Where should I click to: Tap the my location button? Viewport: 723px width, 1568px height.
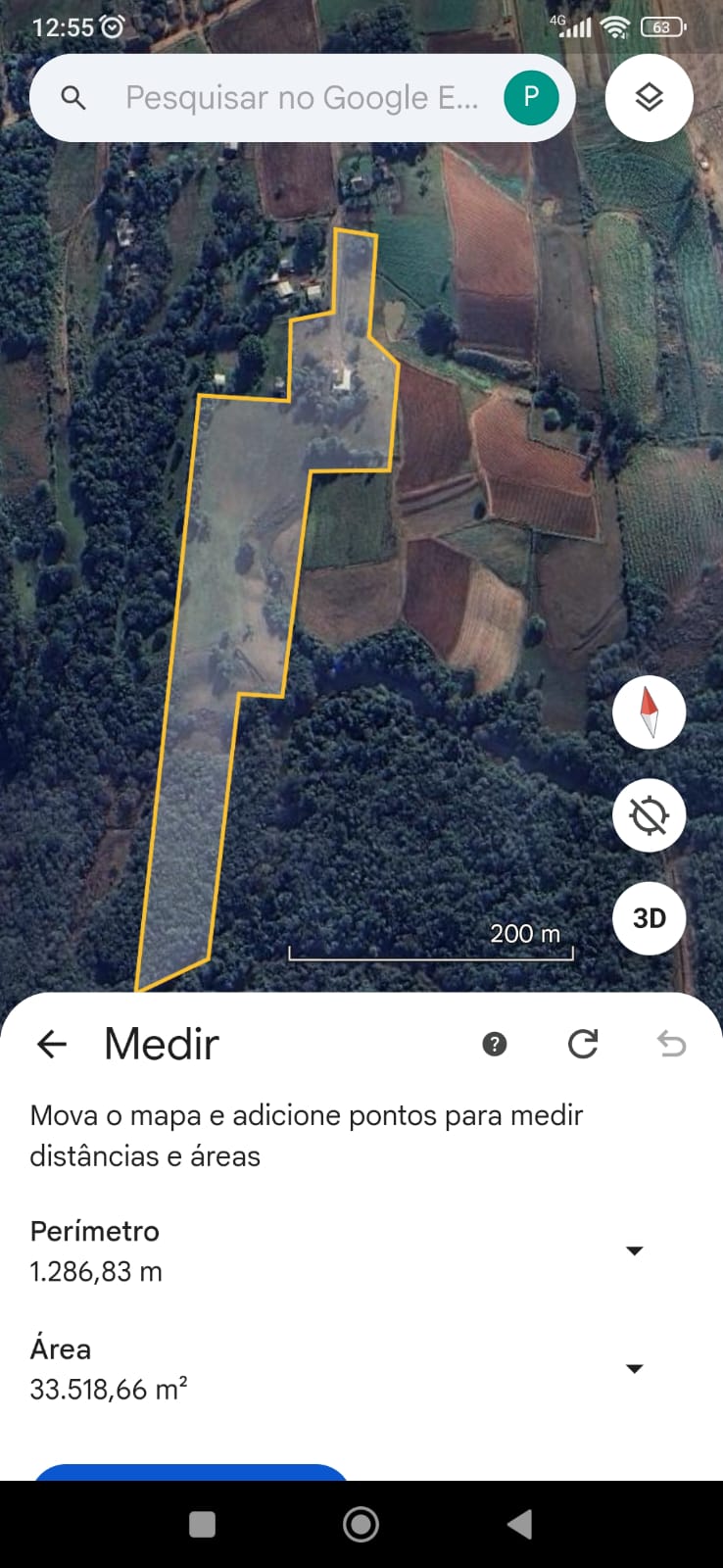pyautogui.click(x=649, y=815)
